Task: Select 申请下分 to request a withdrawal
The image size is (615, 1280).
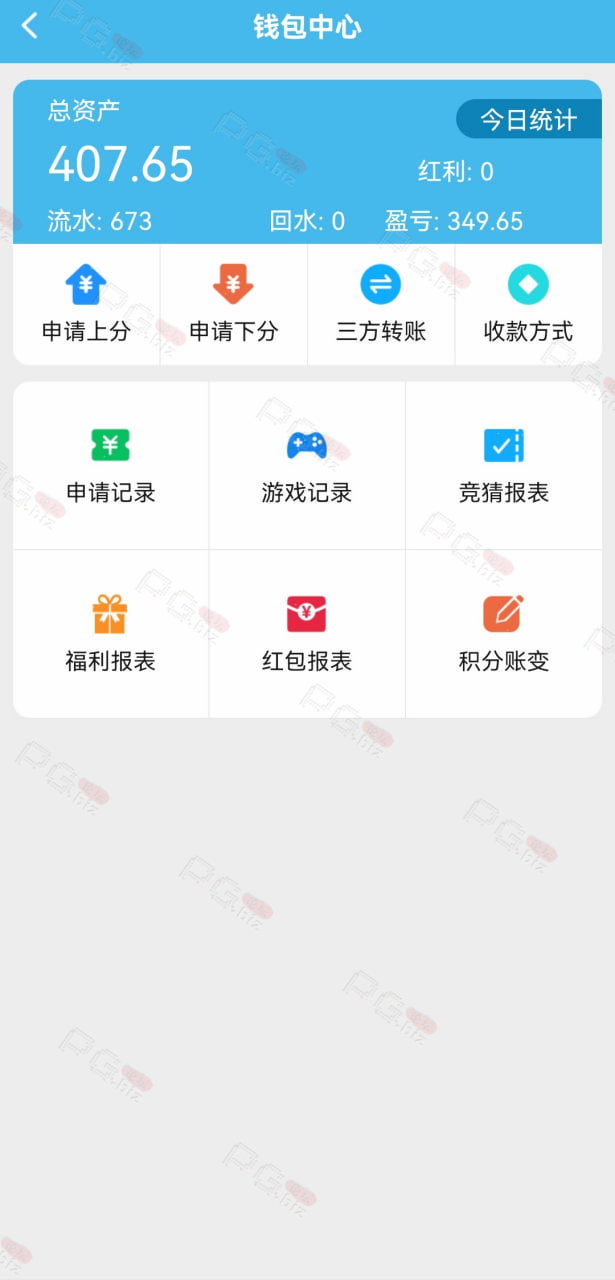Action: coord(234,305)
